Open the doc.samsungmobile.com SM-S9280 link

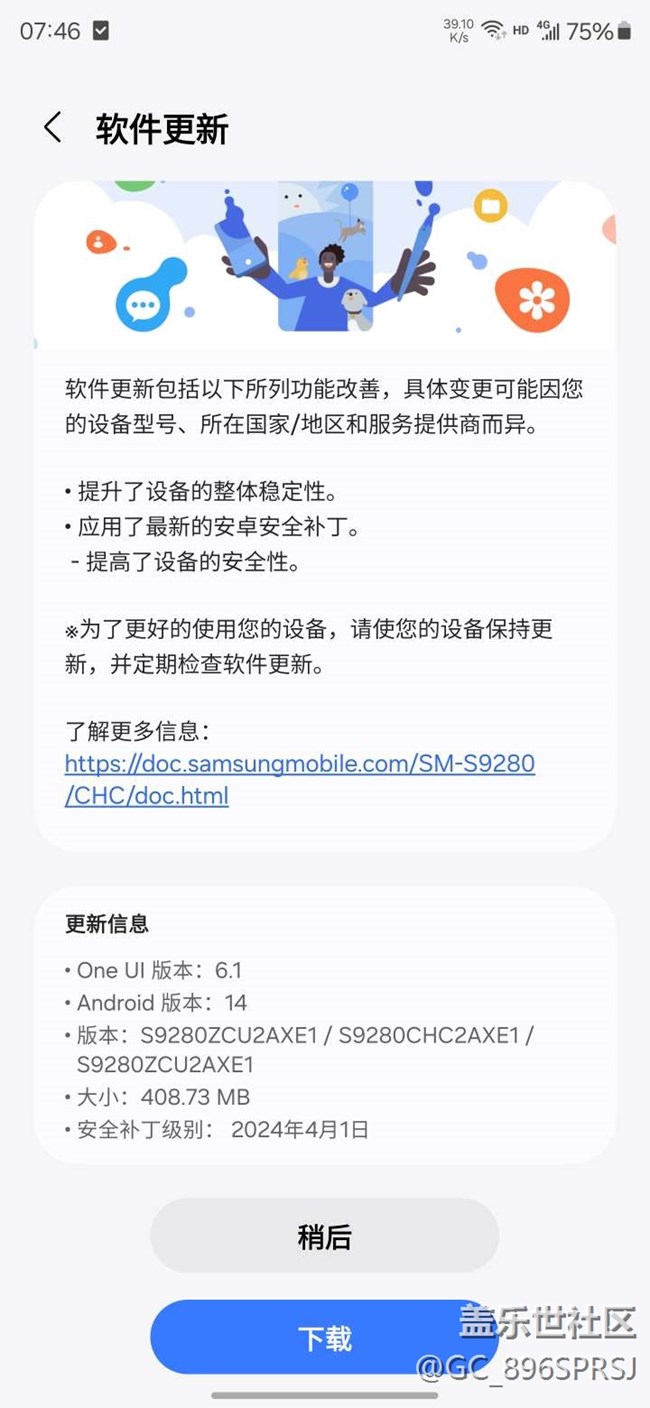click(299, 780)
